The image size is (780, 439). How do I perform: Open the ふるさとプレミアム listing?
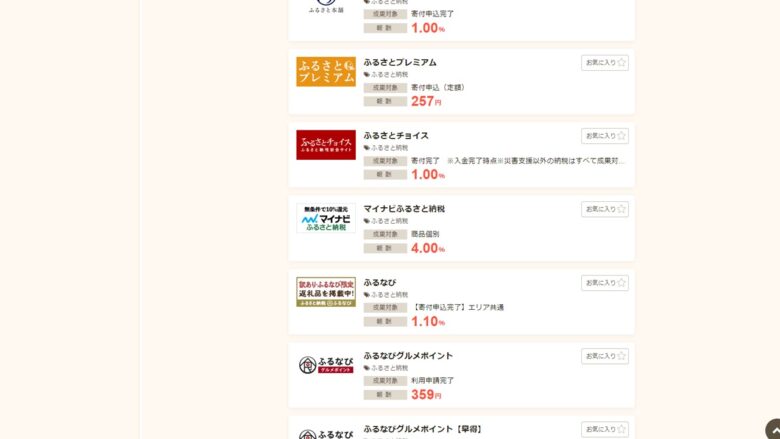[400, 62]
